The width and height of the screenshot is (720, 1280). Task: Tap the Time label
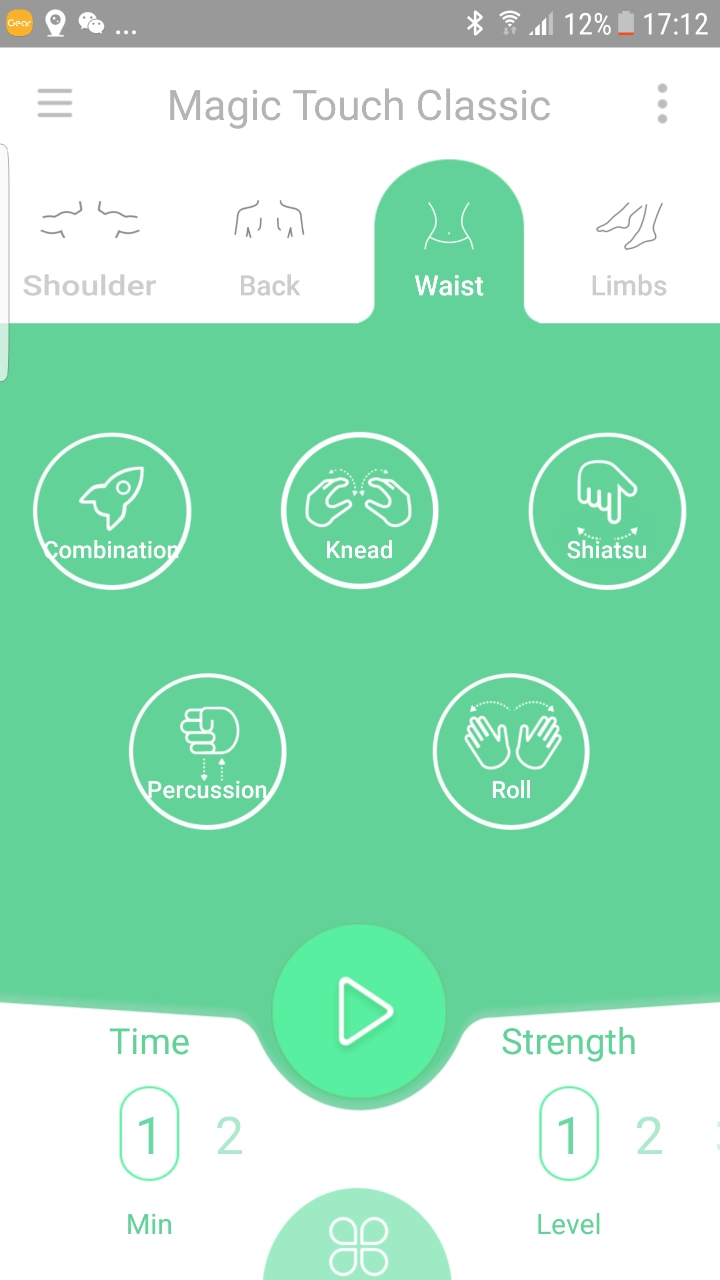pos(149,1041)
